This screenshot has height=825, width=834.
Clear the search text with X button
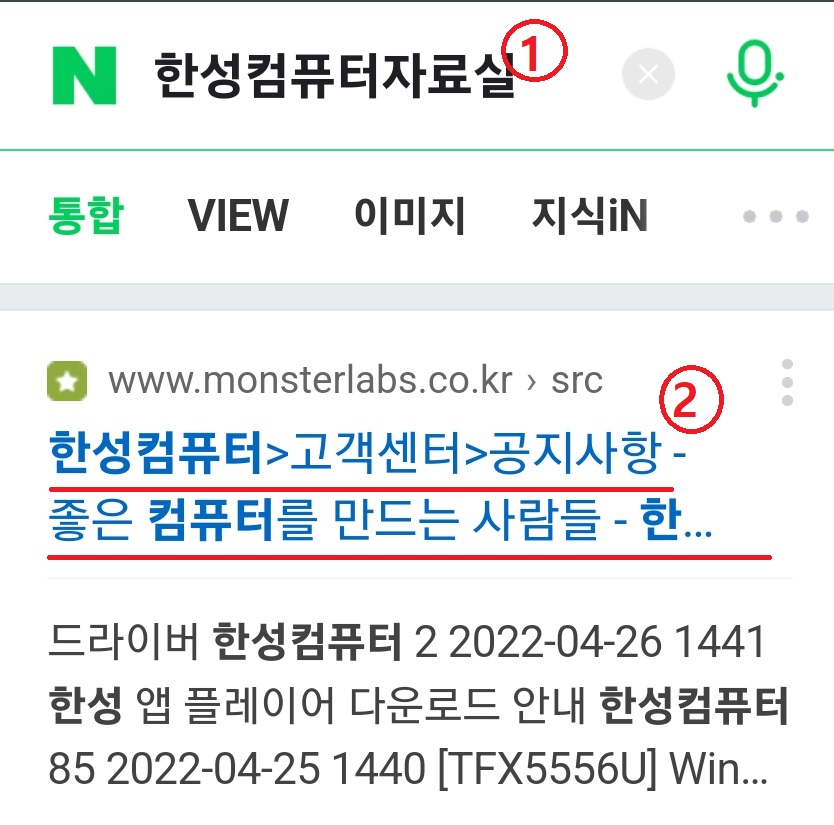[x=648, y=75]
